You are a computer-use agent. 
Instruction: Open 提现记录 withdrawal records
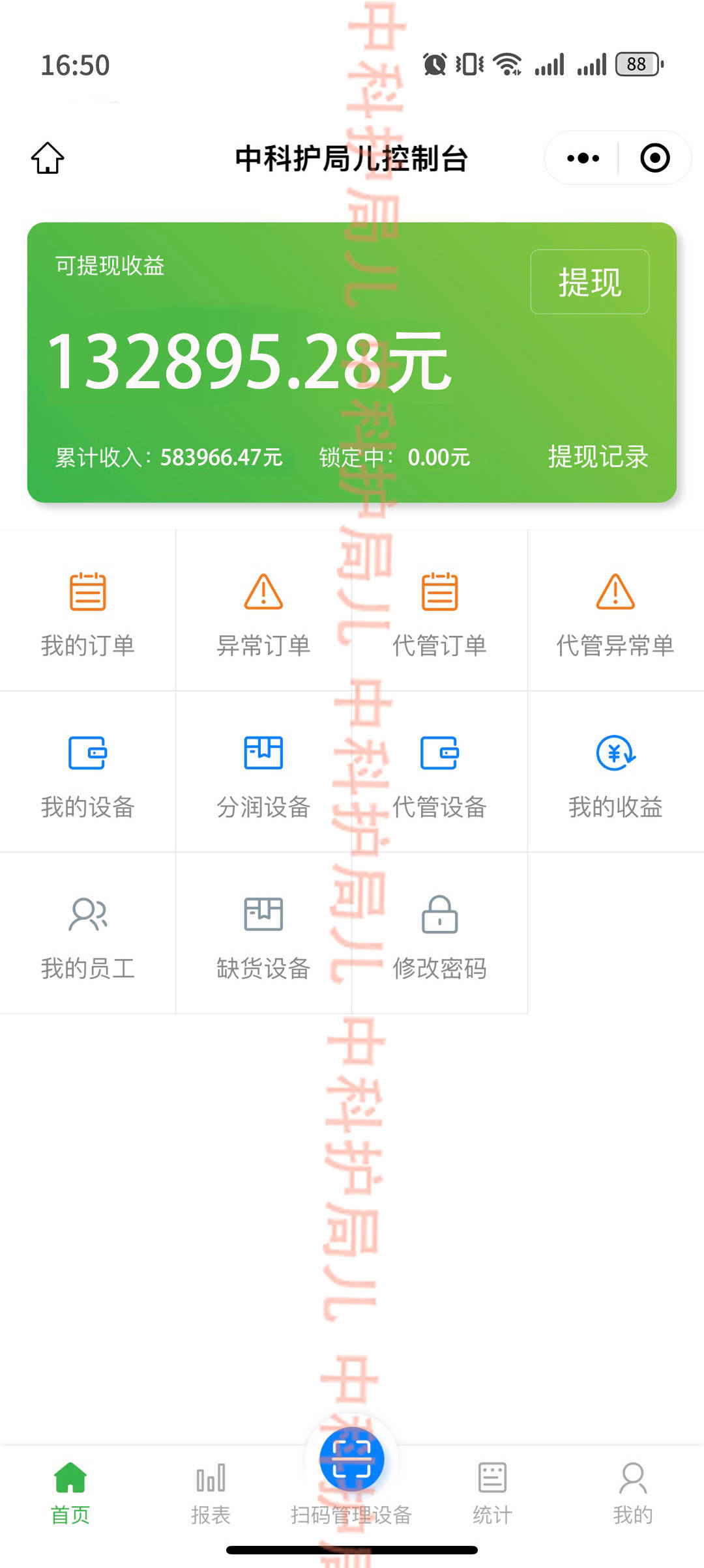598,457
